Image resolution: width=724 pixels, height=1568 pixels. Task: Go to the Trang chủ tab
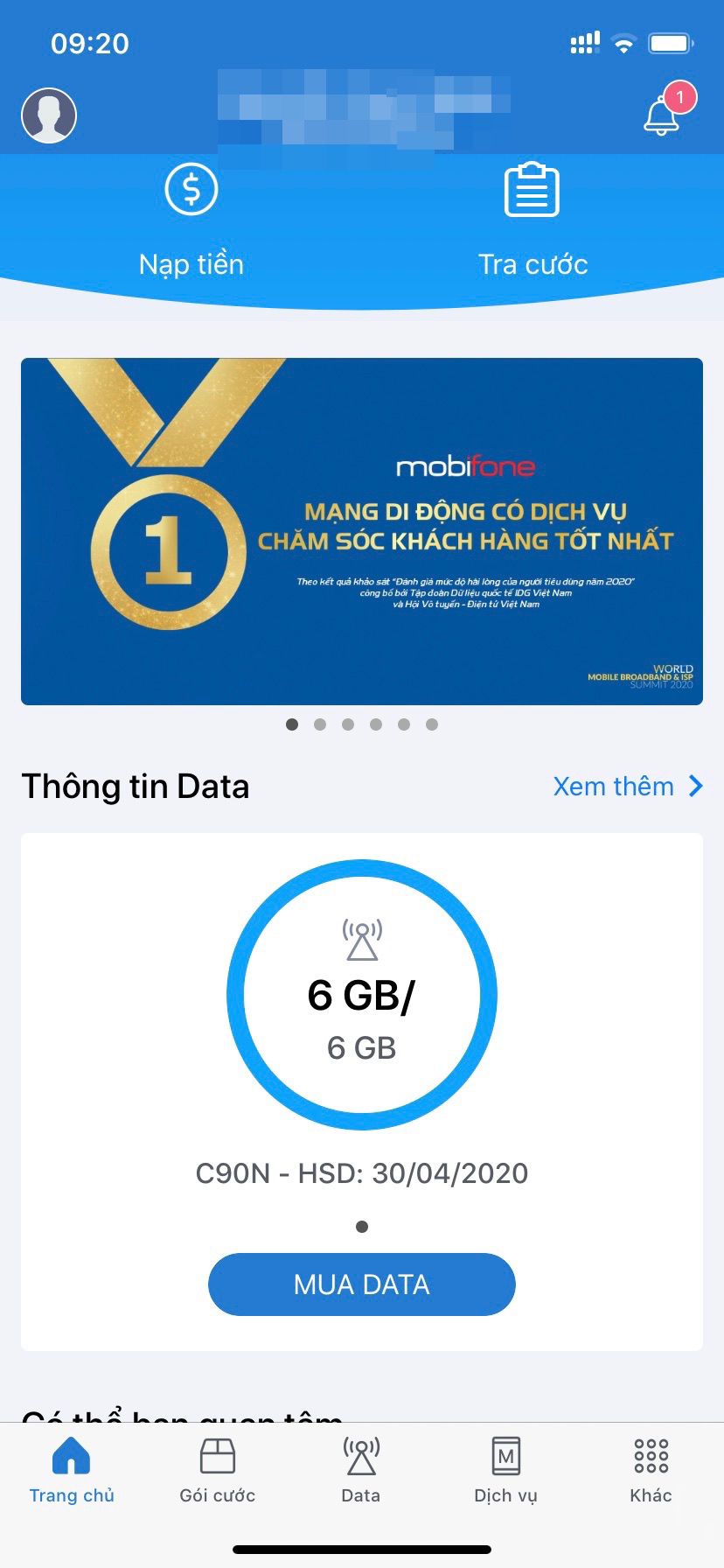tap(72, 1471)
